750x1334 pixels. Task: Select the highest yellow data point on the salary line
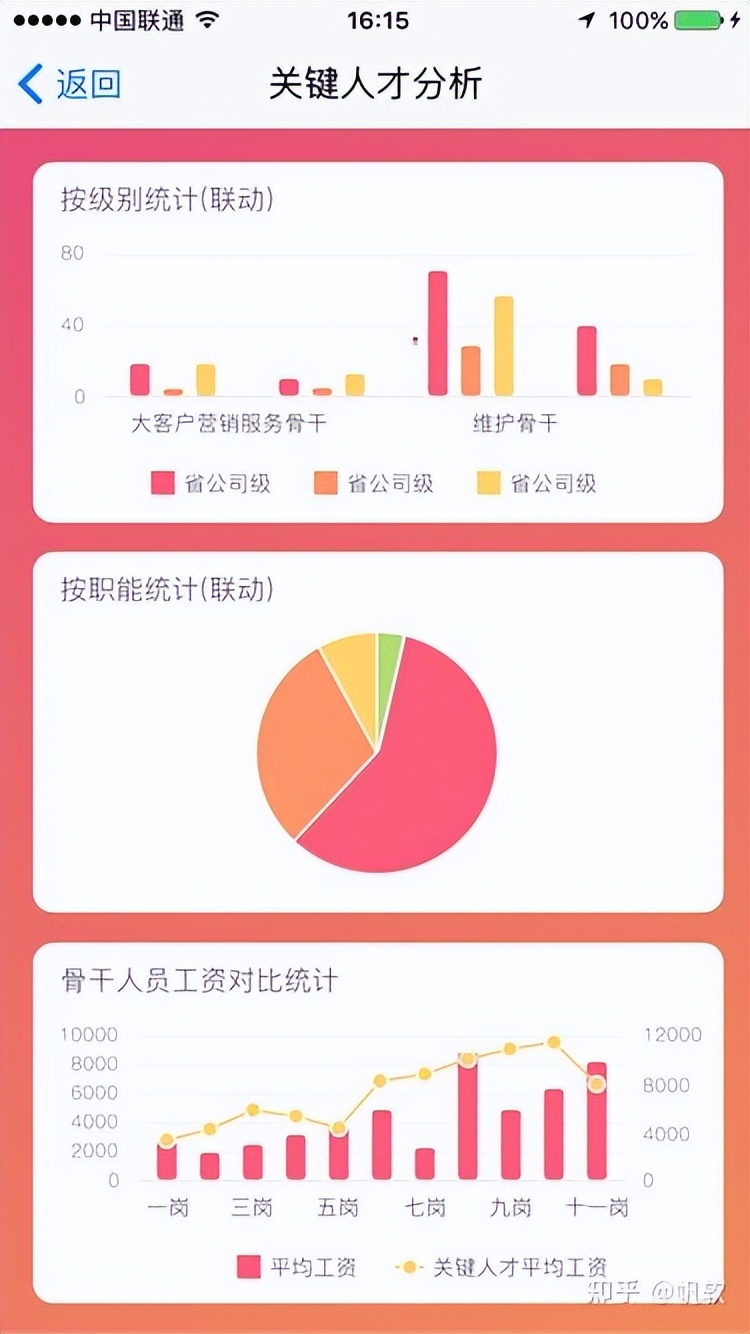tap(556, 1043)
